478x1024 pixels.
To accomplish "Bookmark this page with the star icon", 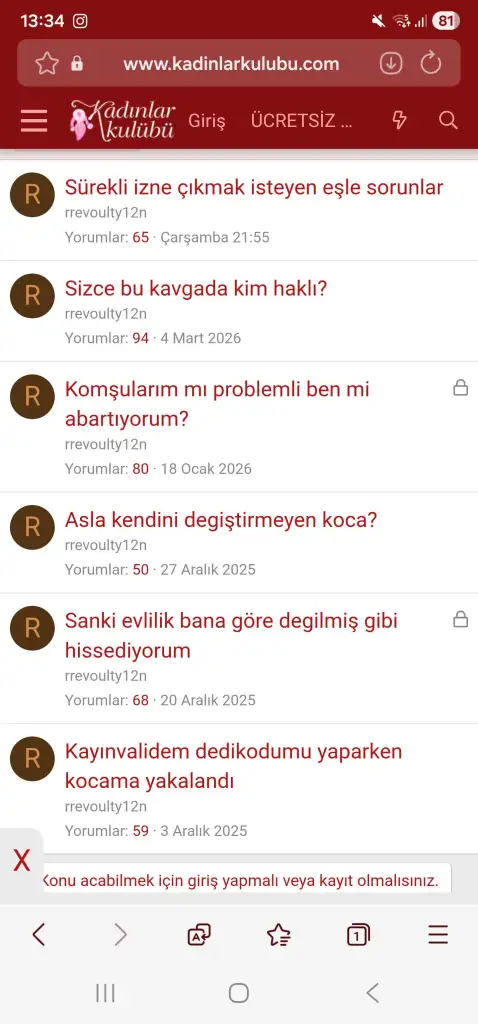I will [47, 63].
